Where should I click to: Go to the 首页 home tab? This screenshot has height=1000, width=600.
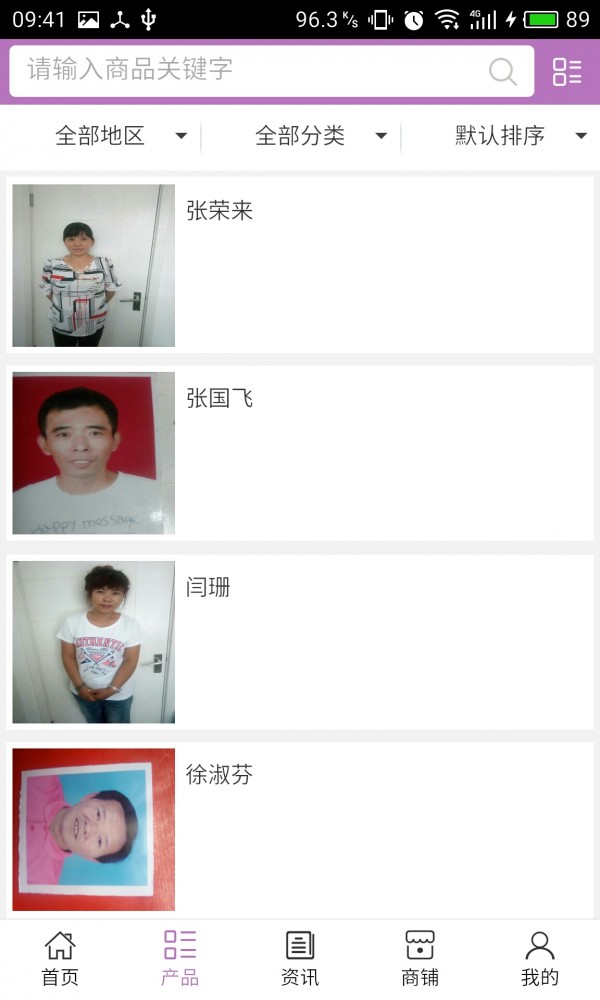60,958
